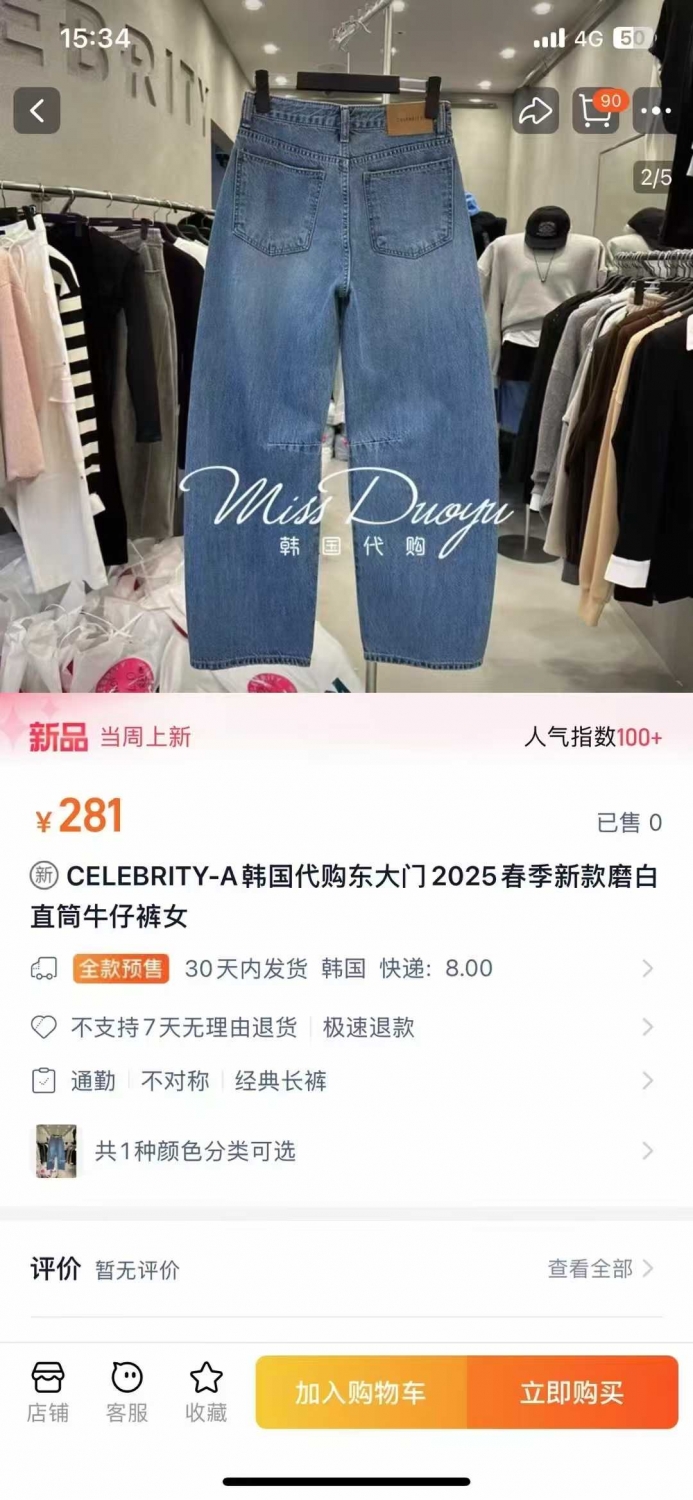Screen dimensions: 693x1500
Task: Tap 查看全部 to see all reviews
Action: 600,1269
